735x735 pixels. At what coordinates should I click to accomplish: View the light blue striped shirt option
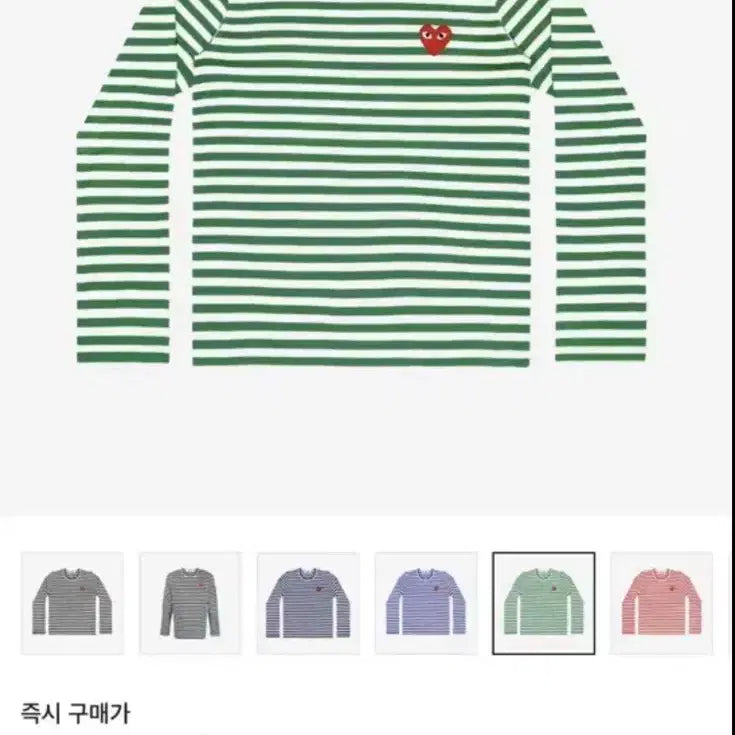coord(426,603)
